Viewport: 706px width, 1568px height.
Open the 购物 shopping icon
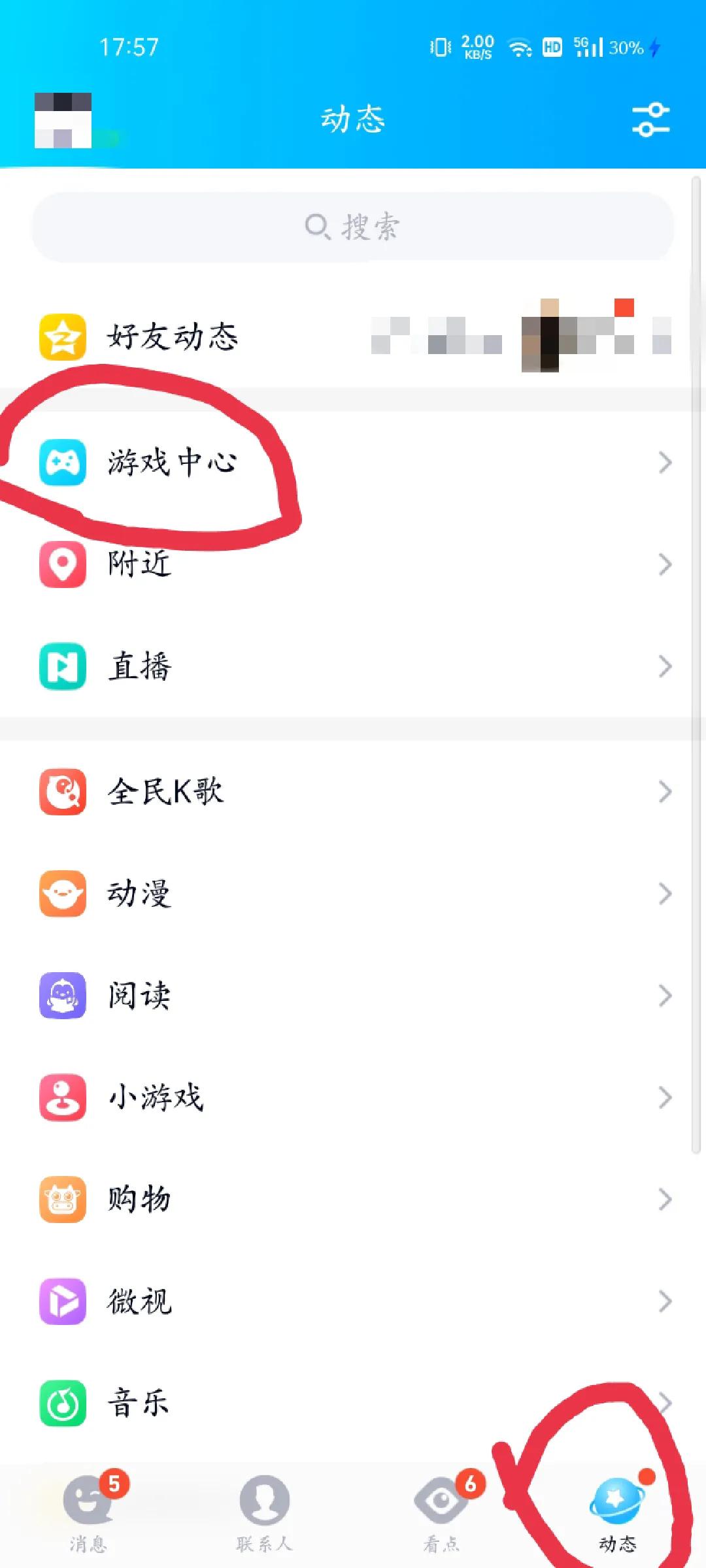(62, 1199)
